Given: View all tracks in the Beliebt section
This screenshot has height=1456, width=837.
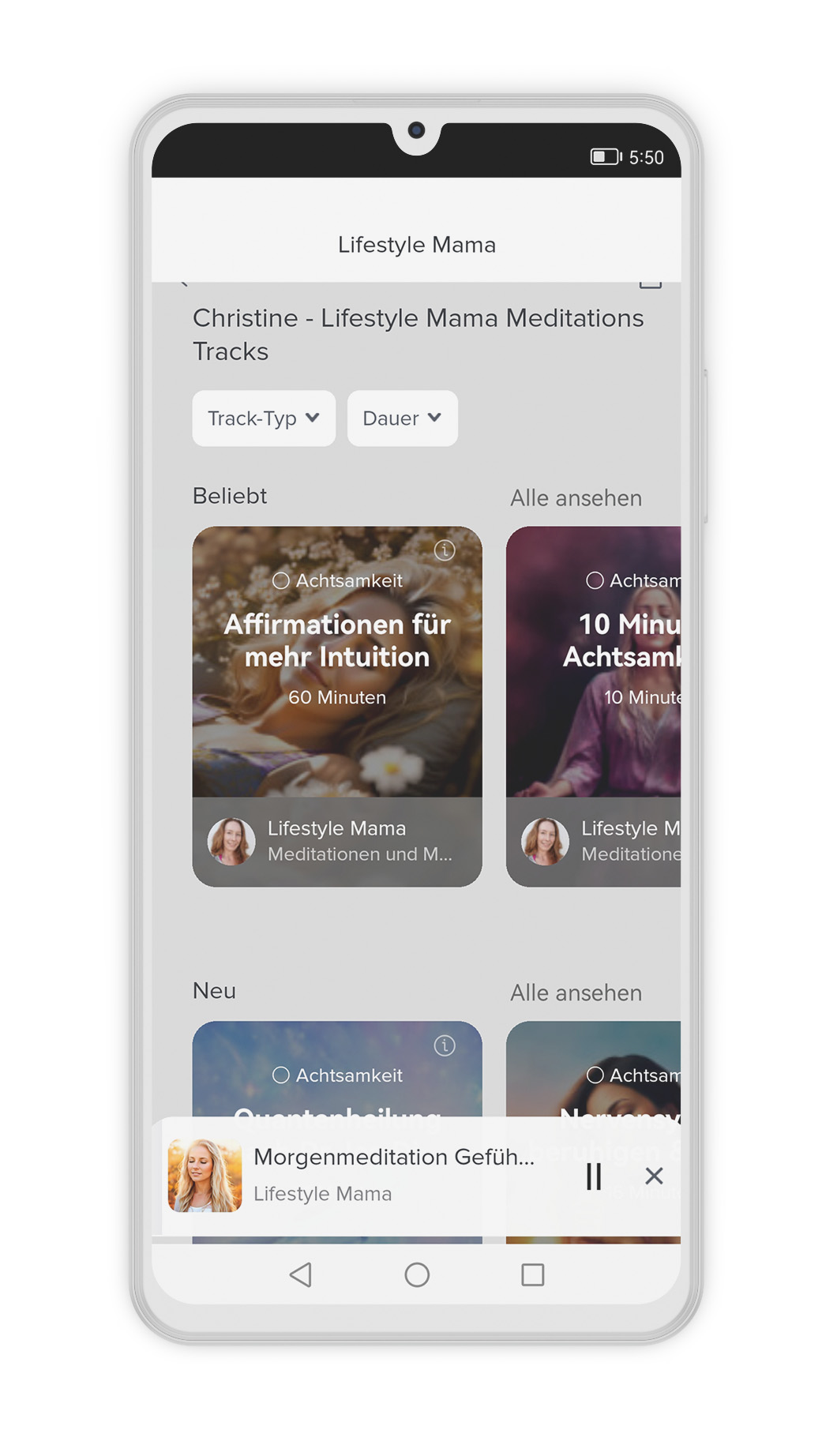Looking at the screenshot, I should tap(576, 498).
